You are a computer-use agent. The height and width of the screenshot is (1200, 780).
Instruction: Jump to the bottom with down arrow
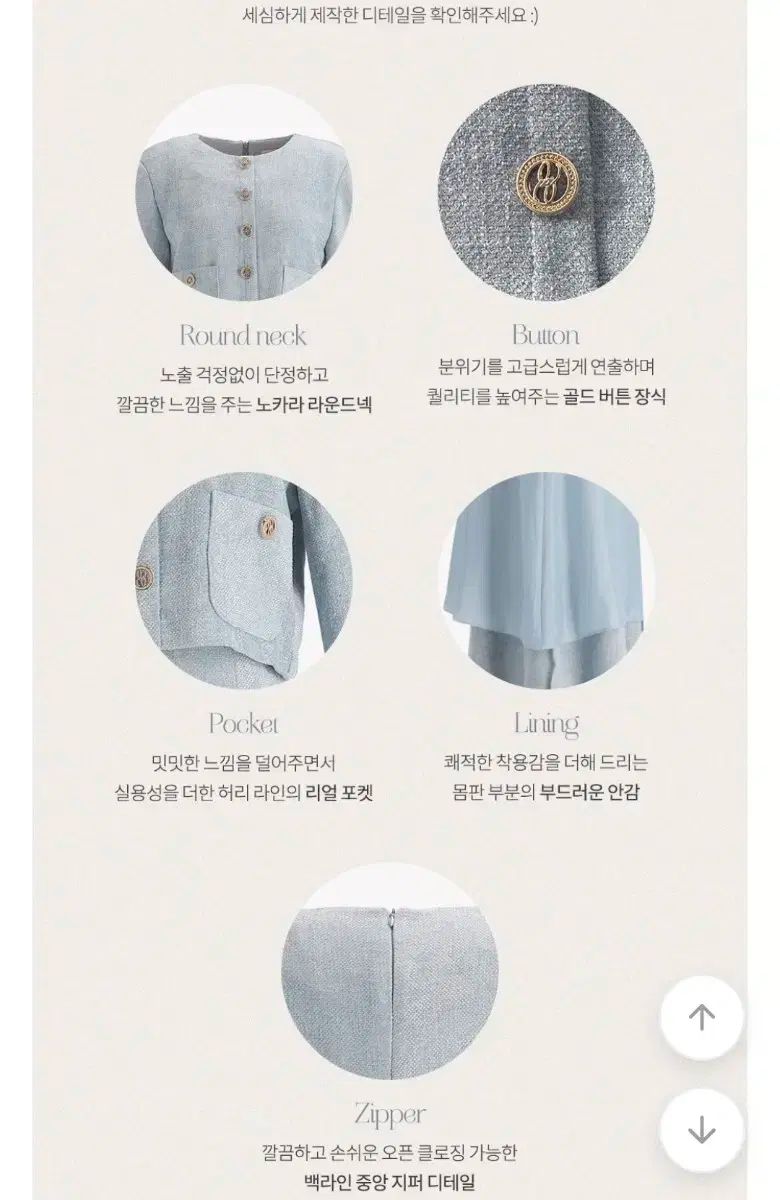702,1130
